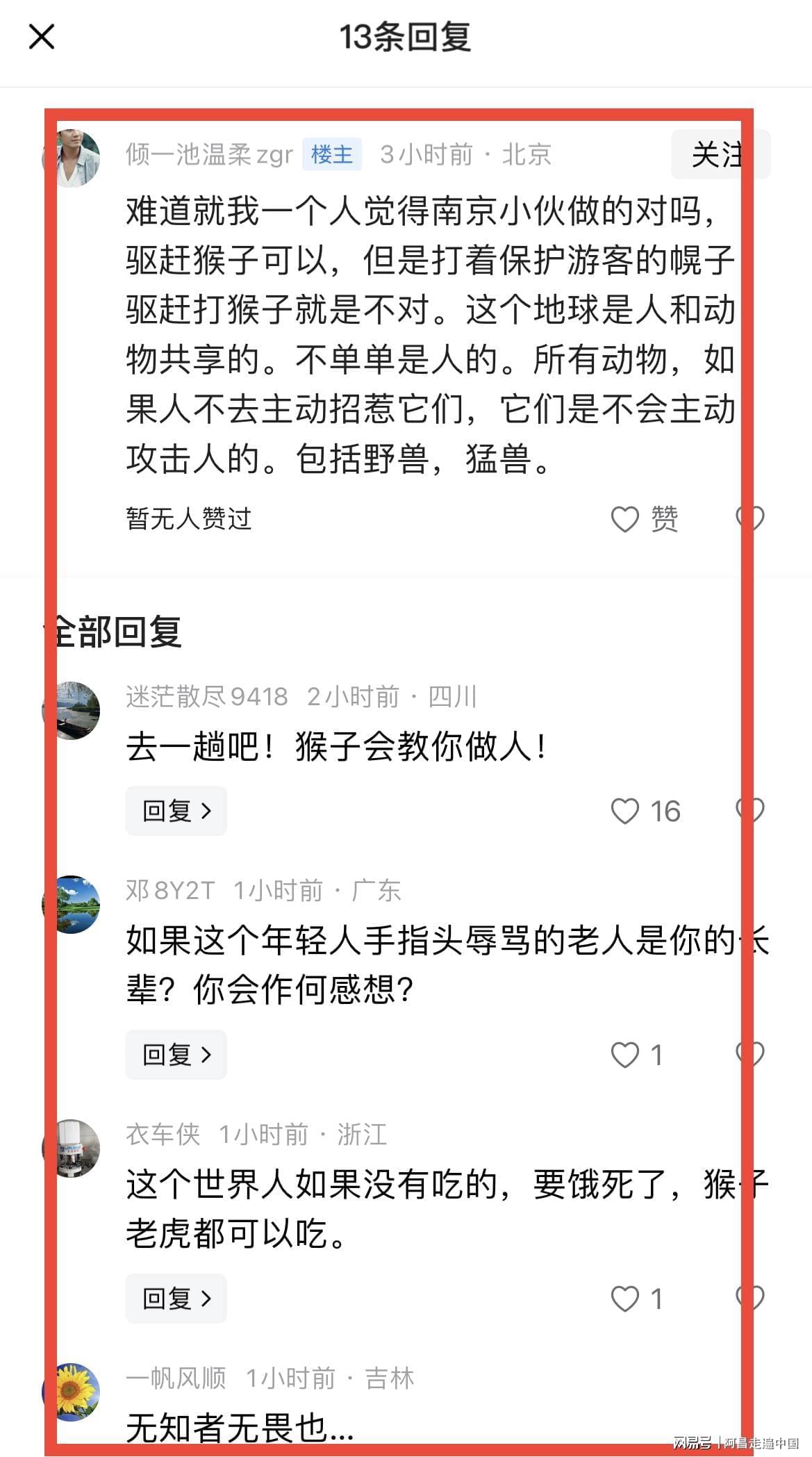This screenshot has height=1457, width=812.
Task: Like 衣车侠's comment
Action: click(x=625, y=1299)
